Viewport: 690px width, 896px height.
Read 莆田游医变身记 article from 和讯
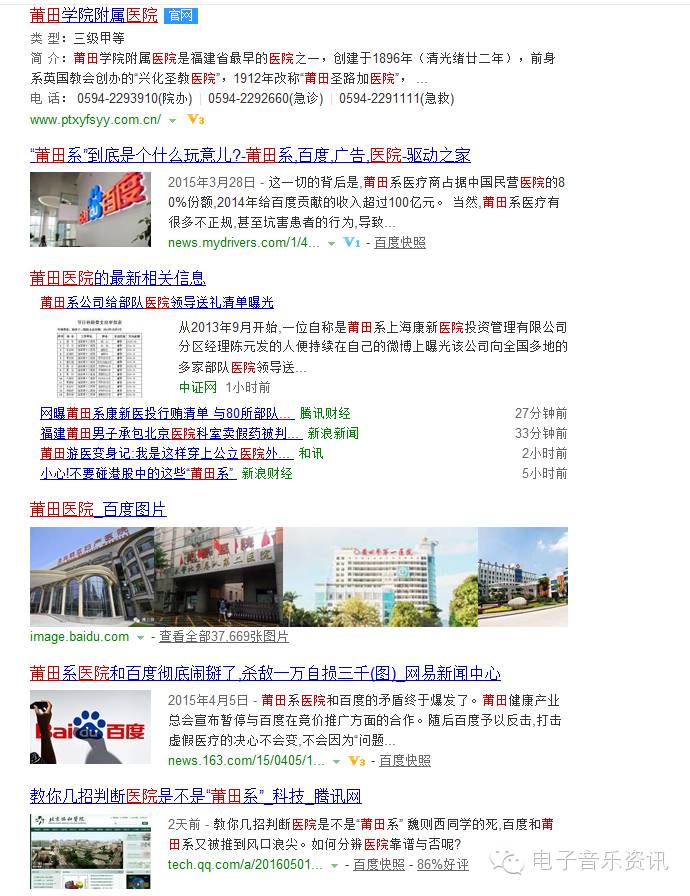[165, 453]
